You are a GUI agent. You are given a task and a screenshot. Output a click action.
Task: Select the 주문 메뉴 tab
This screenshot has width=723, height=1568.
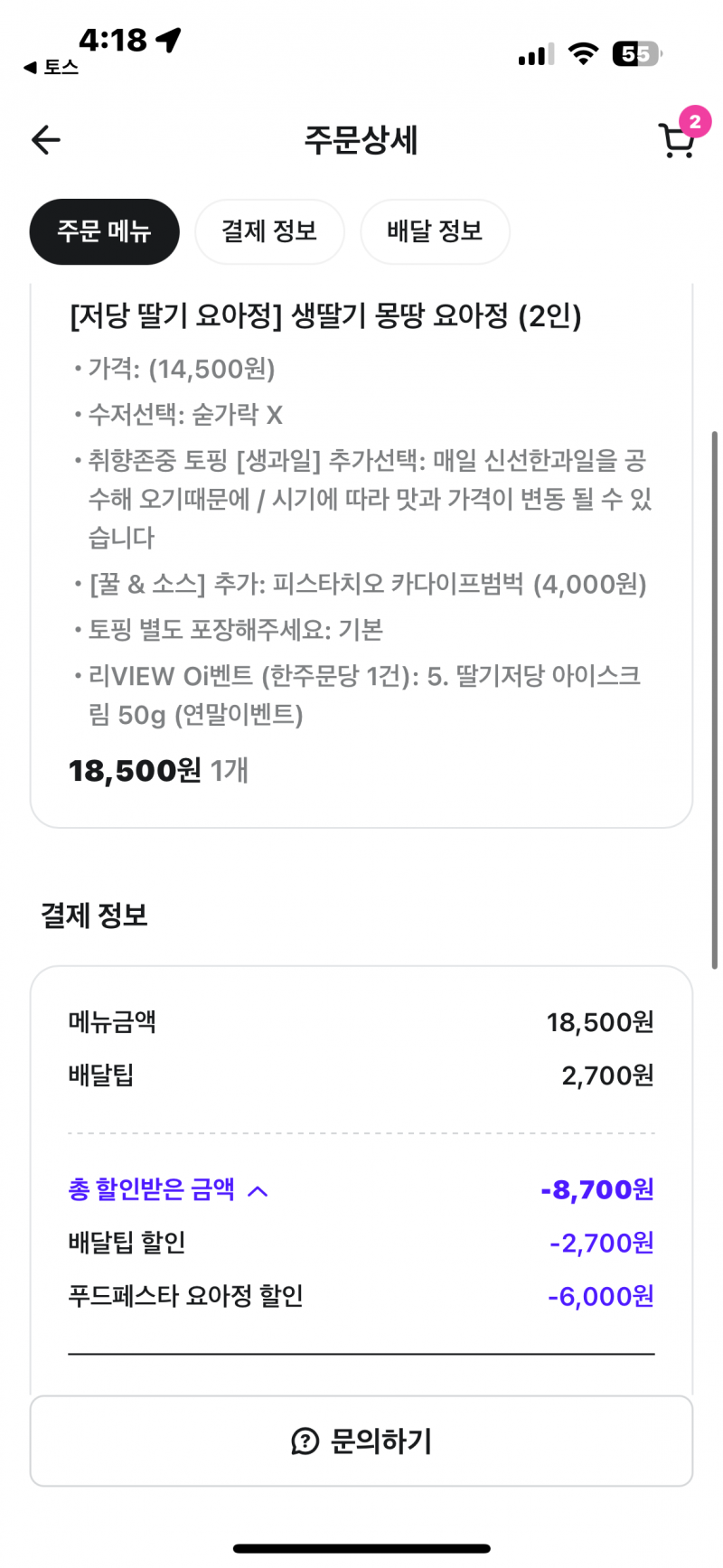(x=104, y=231)
